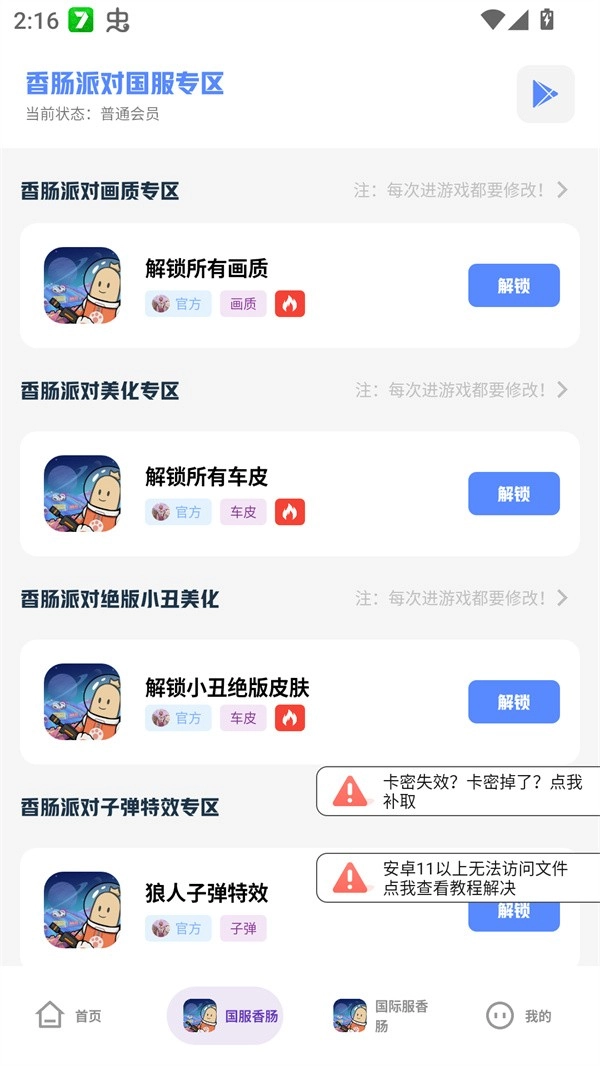Expand the 香肠派对绝版小丑美化 chevron
600x1066 pixels.
[563, 598]
